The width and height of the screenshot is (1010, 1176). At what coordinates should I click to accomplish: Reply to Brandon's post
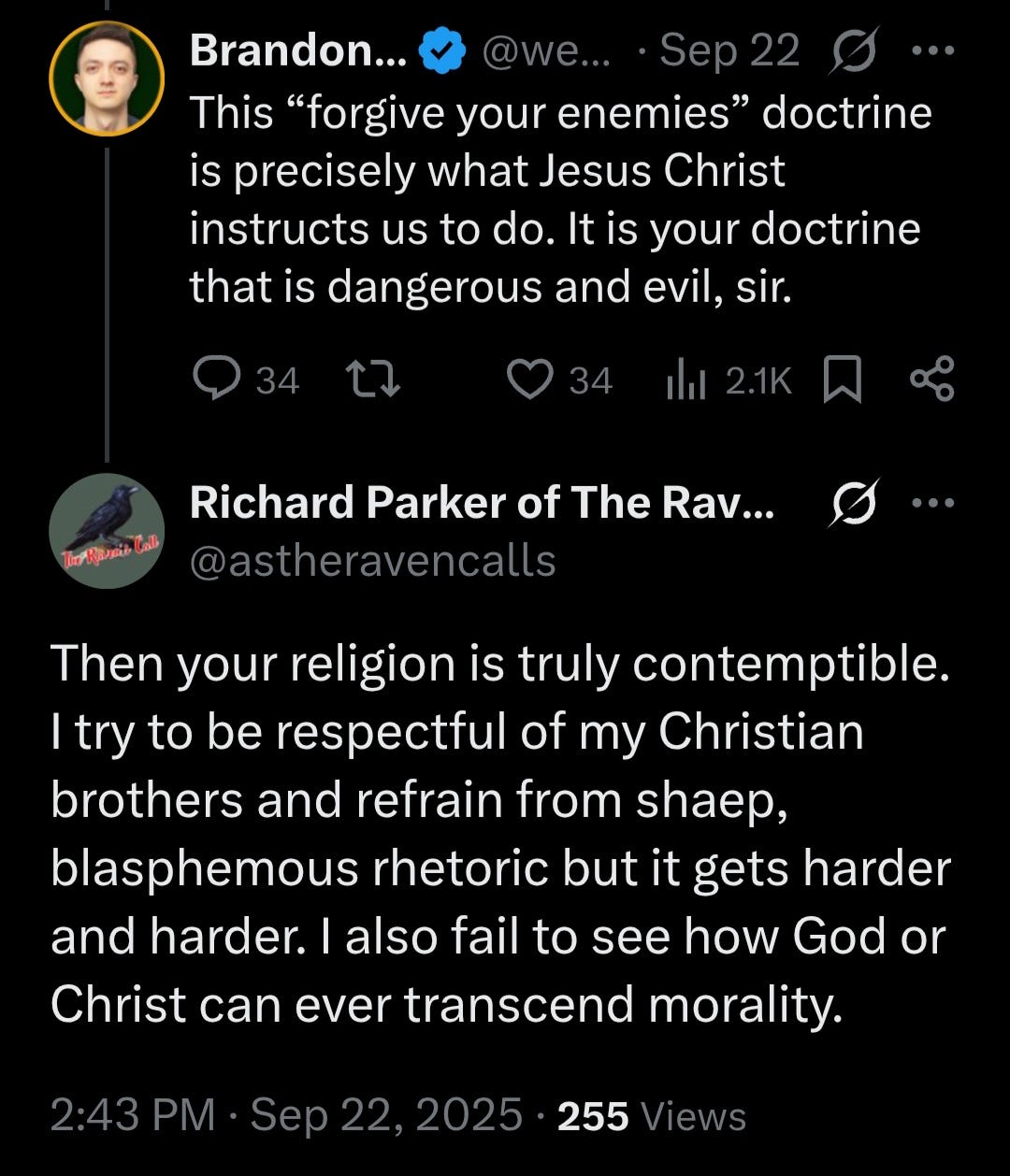pyautogui.click(x=213, y=380)
